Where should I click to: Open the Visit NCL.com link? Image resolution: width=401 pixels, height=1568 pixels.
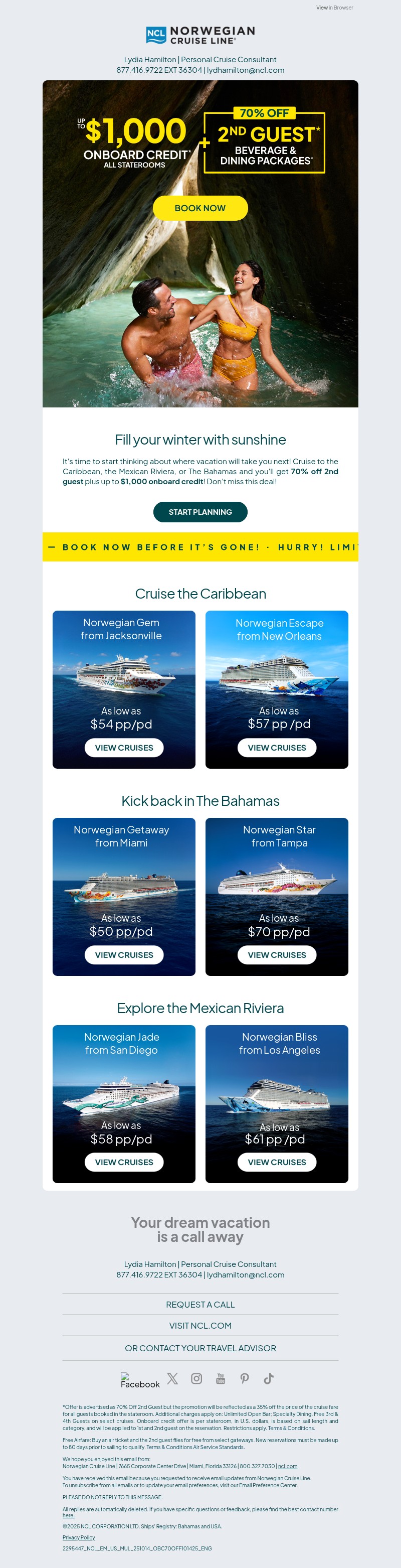pos(200,1326)
